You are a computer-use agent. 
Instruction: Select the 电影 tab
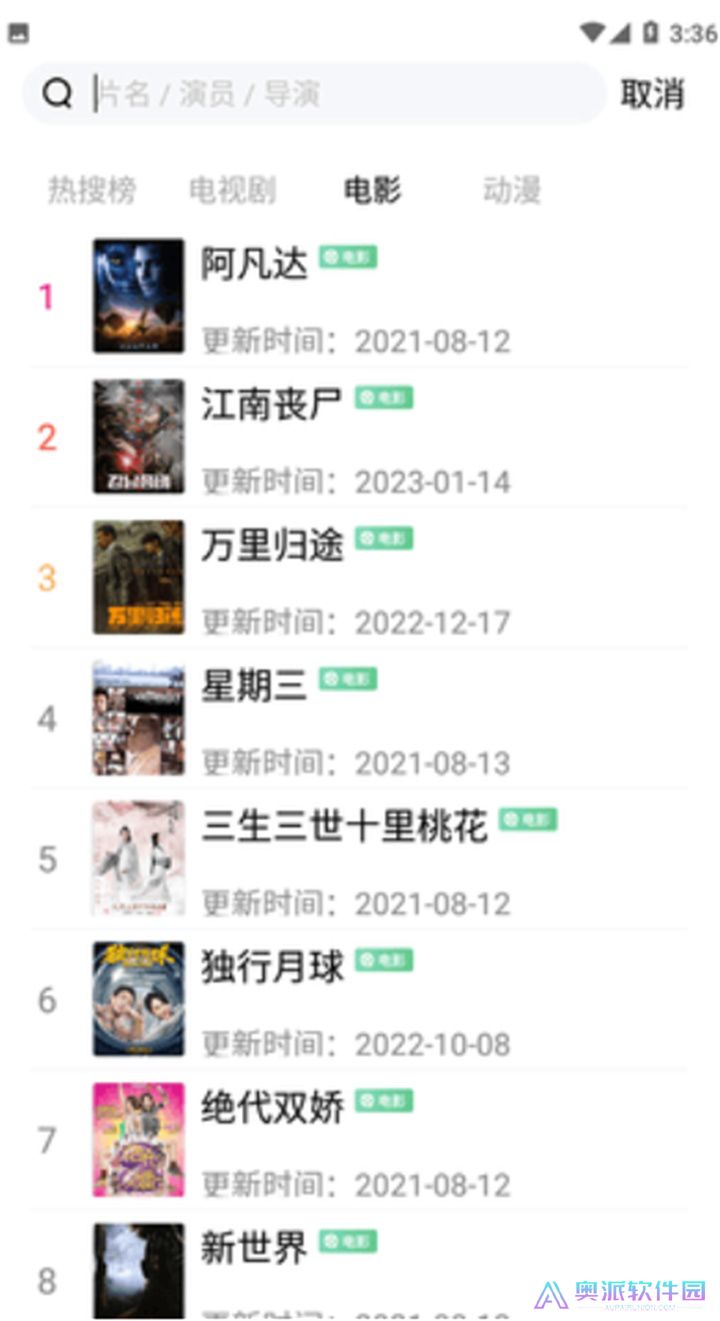[372, 190]
